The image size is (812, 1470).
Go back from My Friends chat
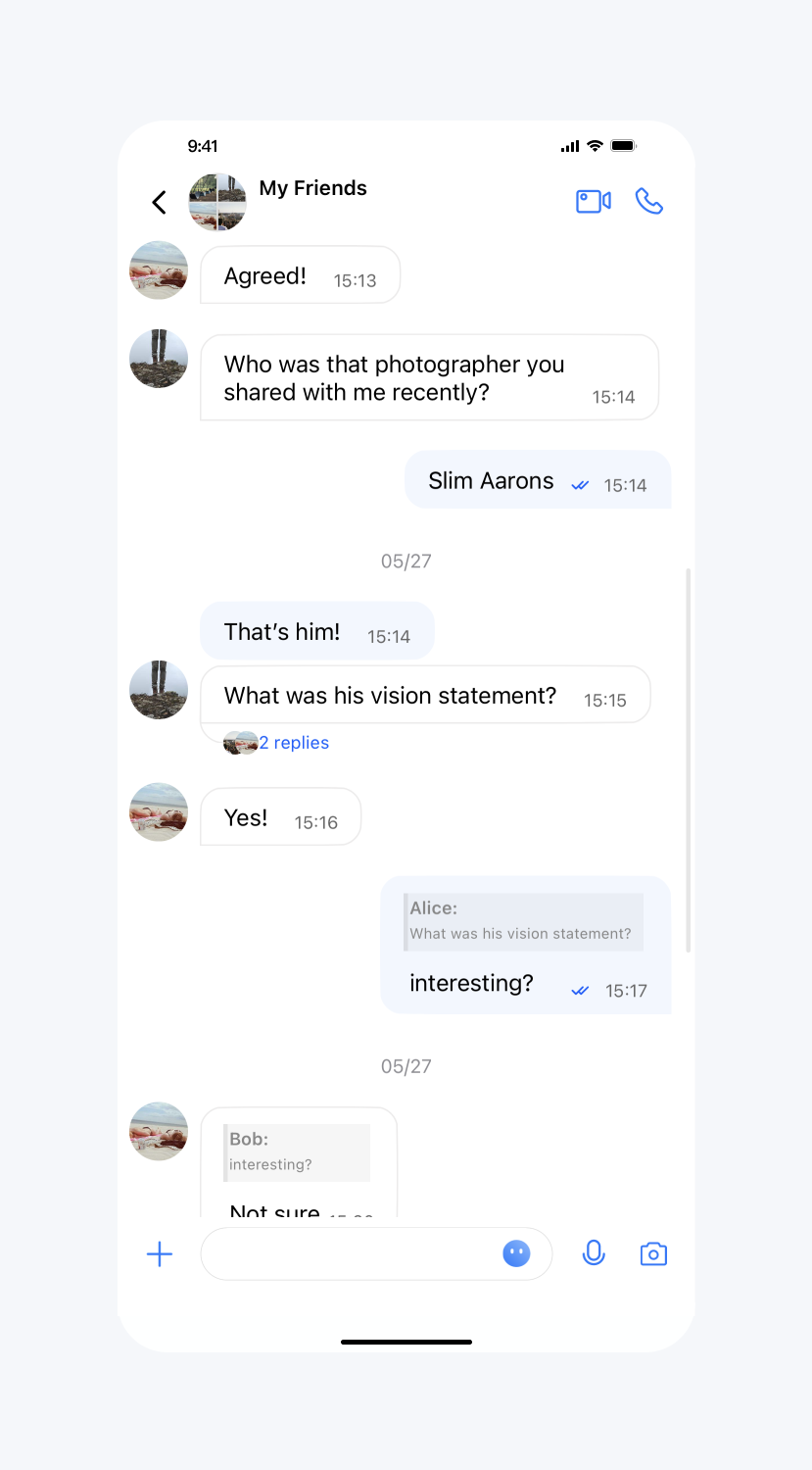(160, 203)
